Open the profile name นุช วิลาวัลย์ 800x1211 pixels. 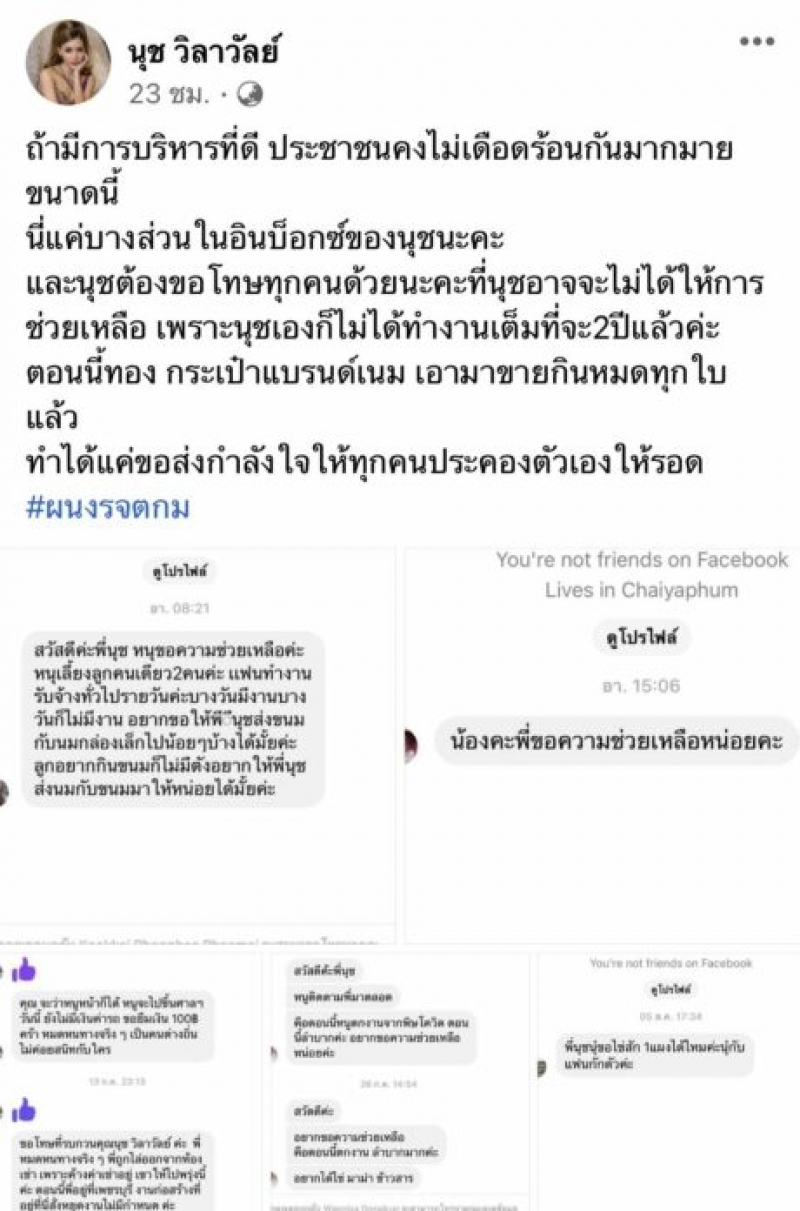(x=201, y=45)
